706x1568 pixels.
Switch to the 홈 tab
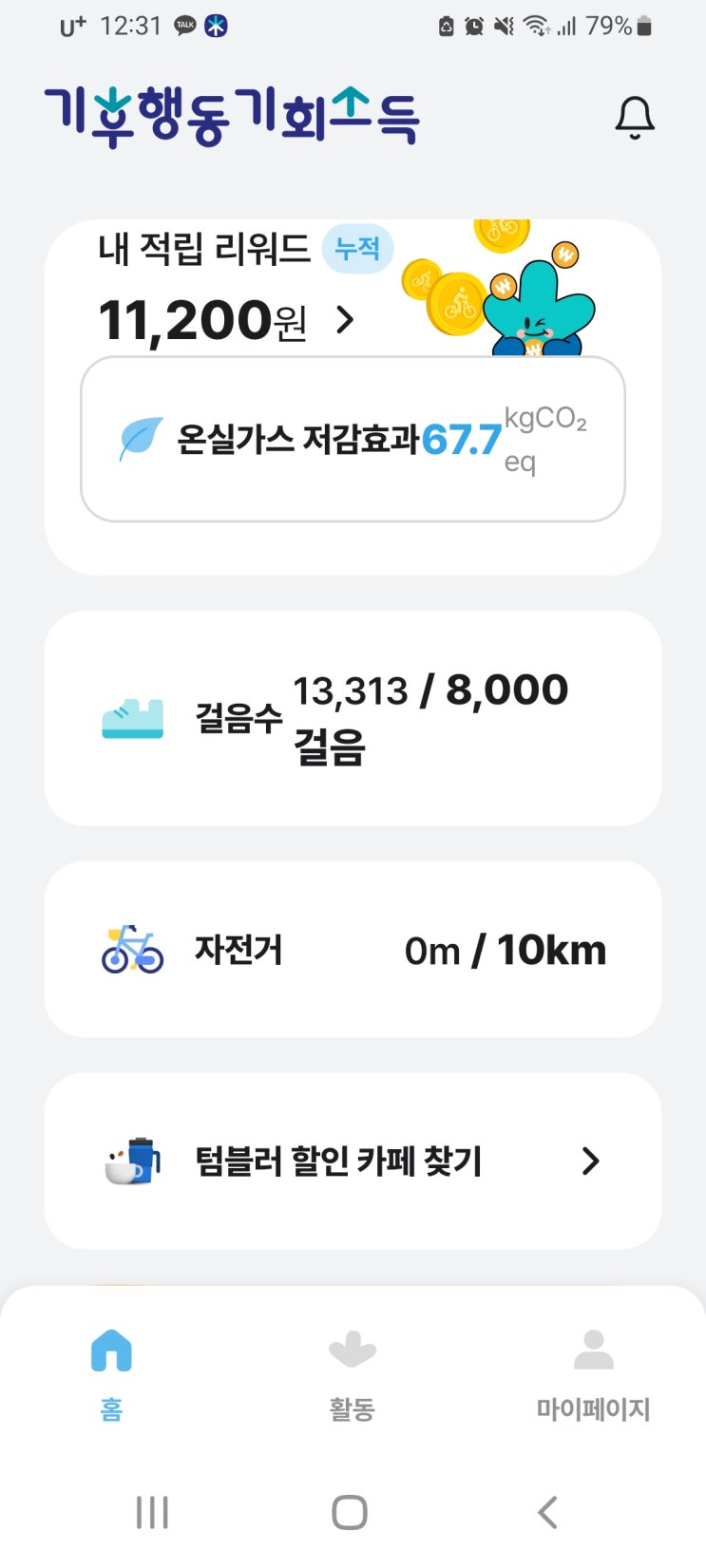tap(111, 1371)
